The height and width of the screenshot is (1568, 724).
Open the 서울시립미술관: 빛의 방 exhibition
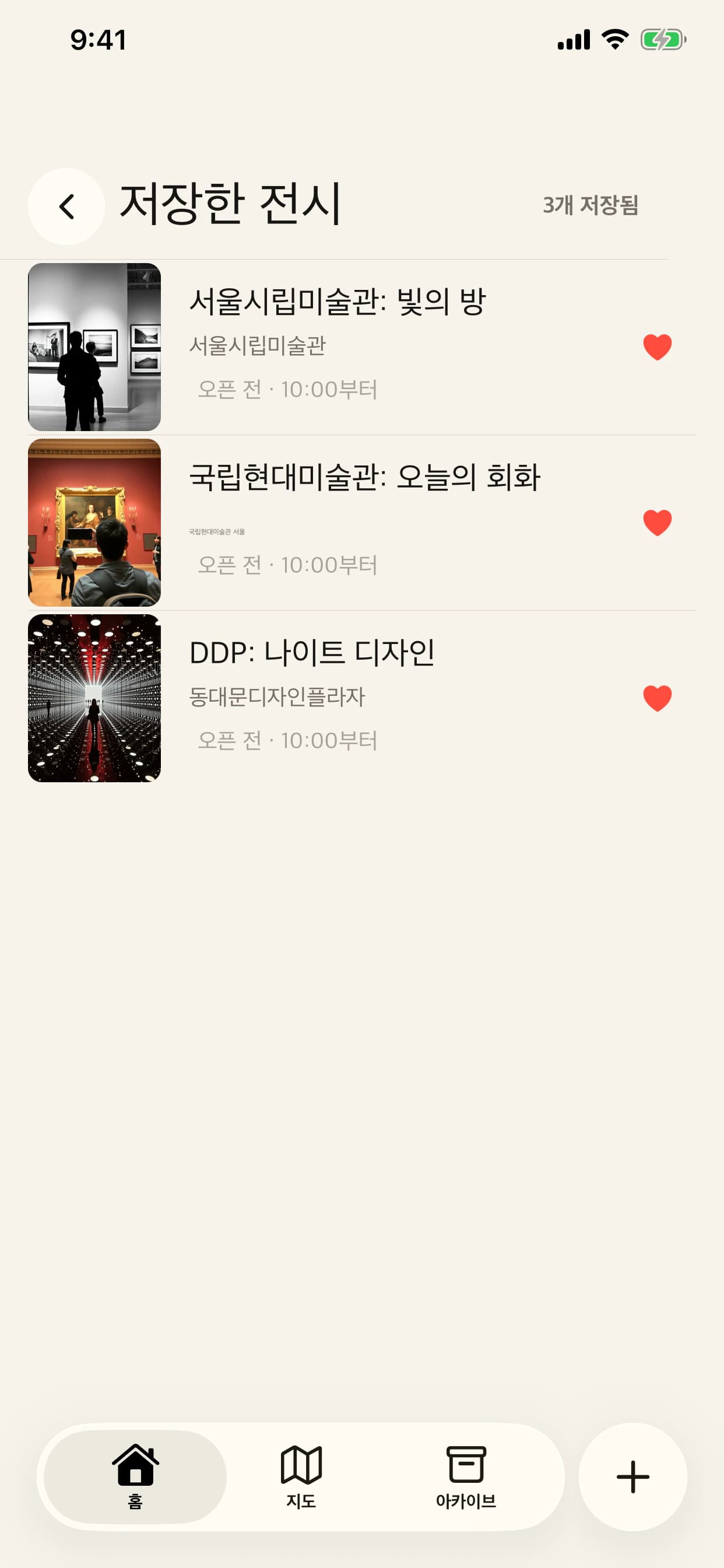[x=362, y=347]
